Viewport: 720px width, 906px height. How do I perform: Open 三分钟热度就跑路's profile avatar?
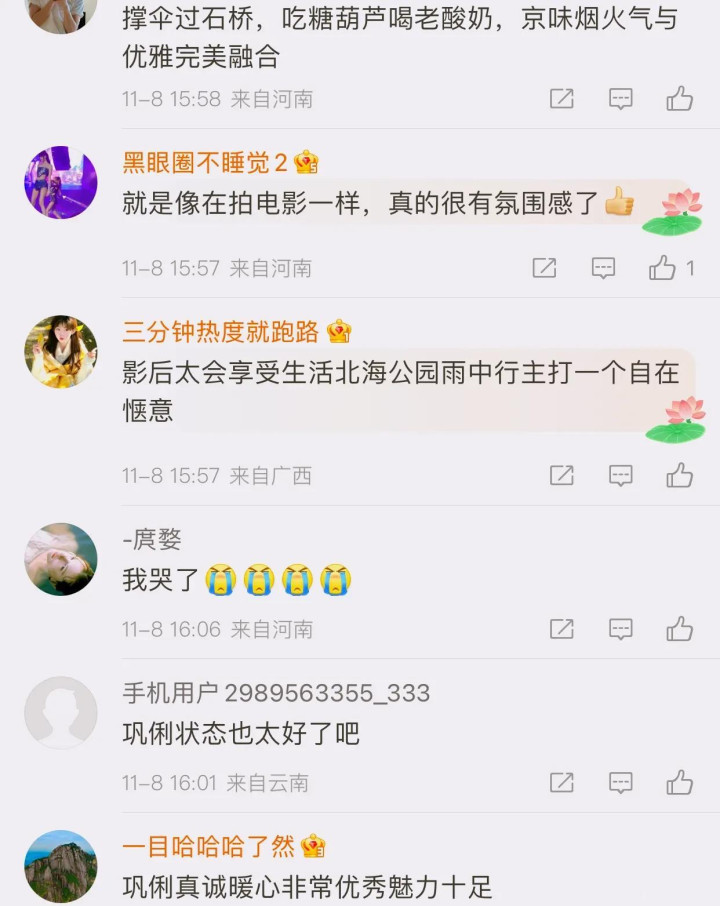point(61,351)
